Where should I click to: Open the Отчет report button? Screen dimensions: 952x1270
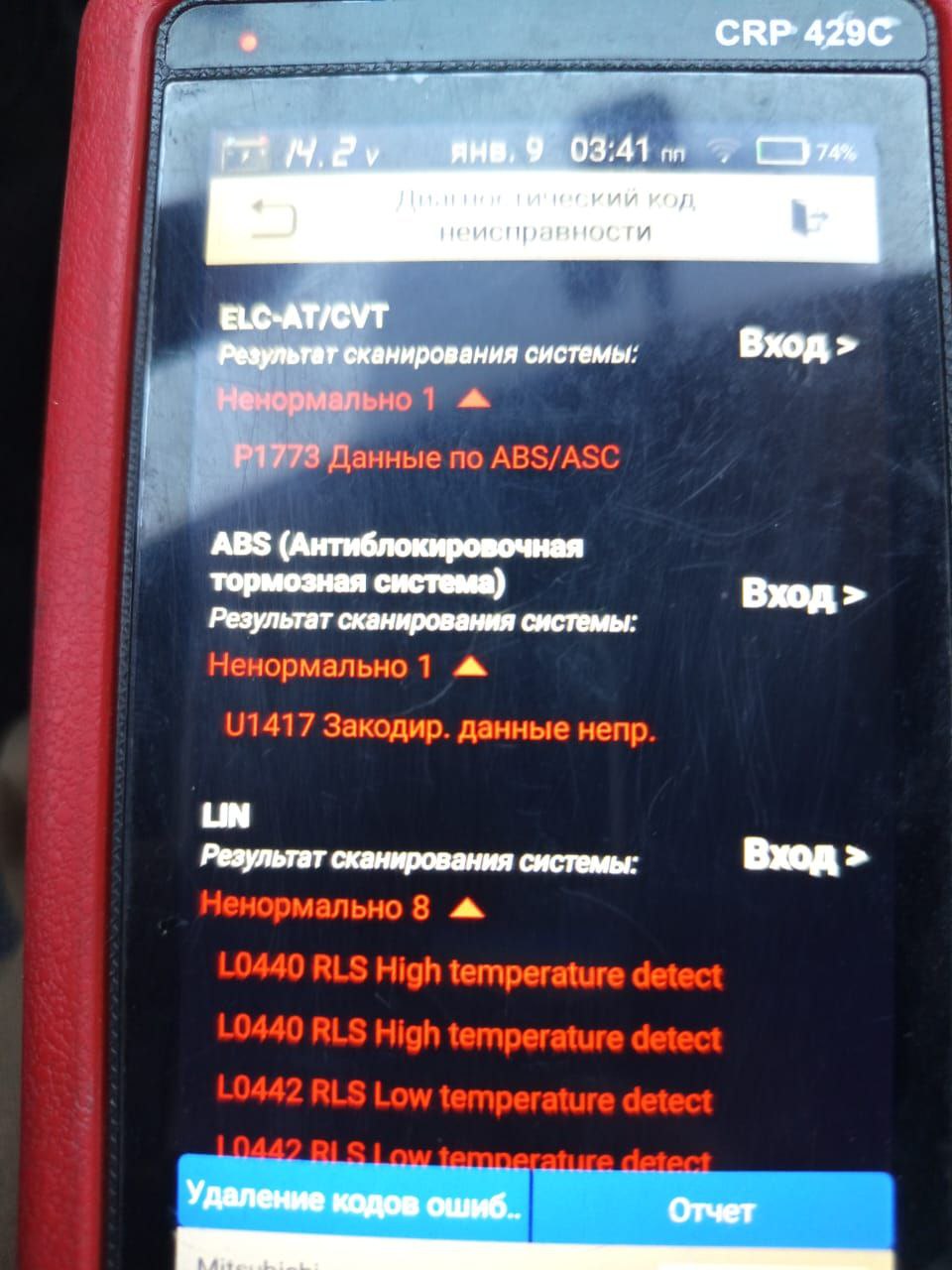[x=711, y=1209]
